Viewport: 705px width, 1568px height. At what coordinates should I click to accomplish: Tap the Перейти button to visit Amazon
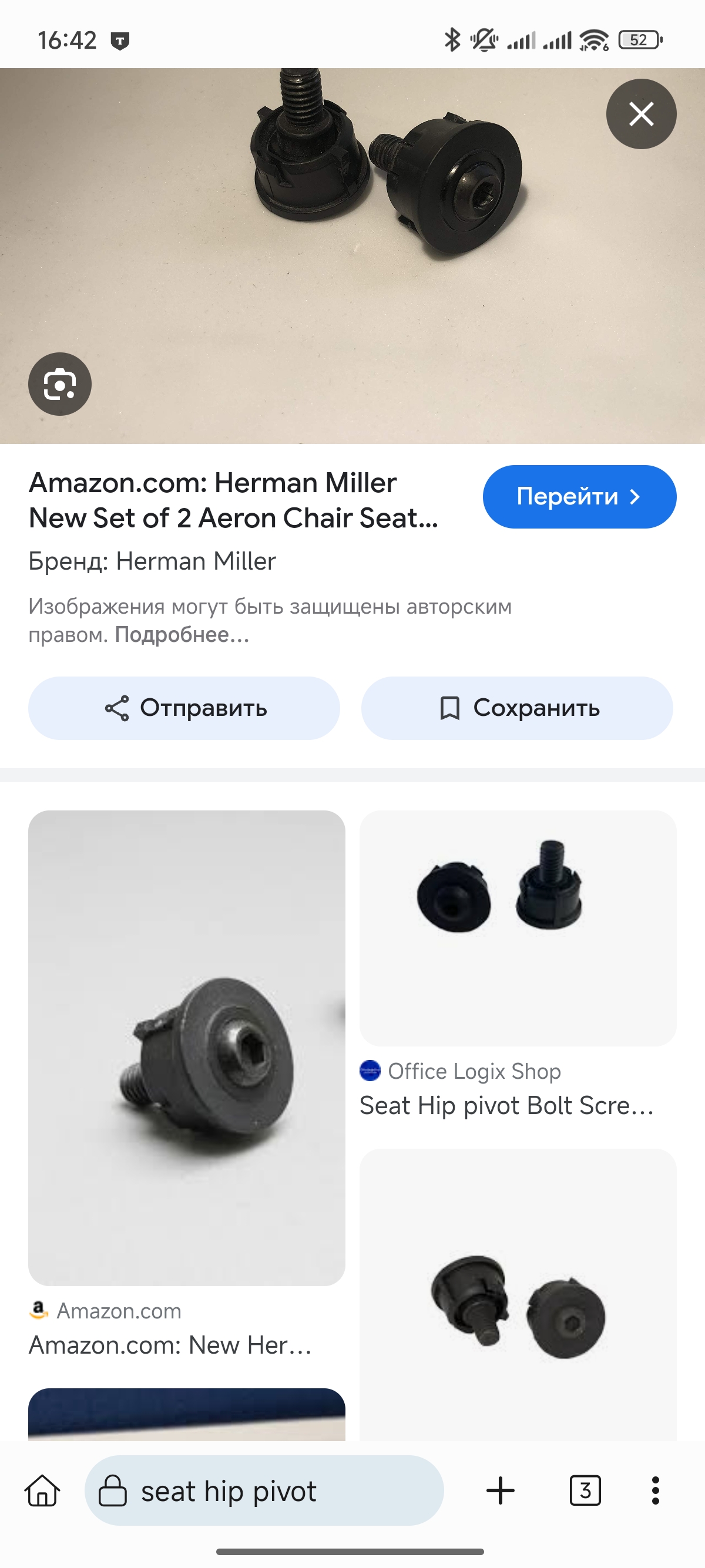coord(579,497)
